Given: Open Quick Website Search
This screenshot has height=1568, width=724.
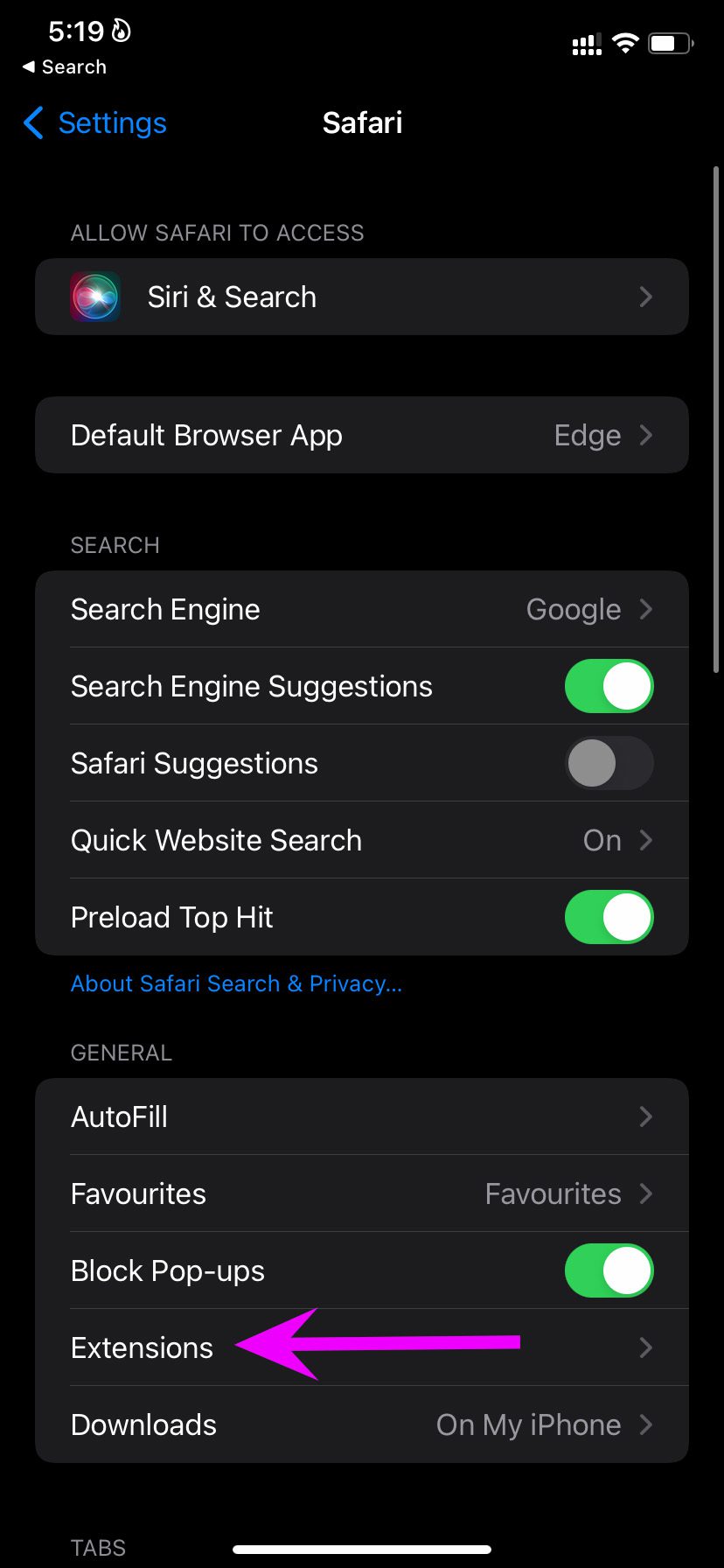Looking at the screenshot, I should 362,840.
